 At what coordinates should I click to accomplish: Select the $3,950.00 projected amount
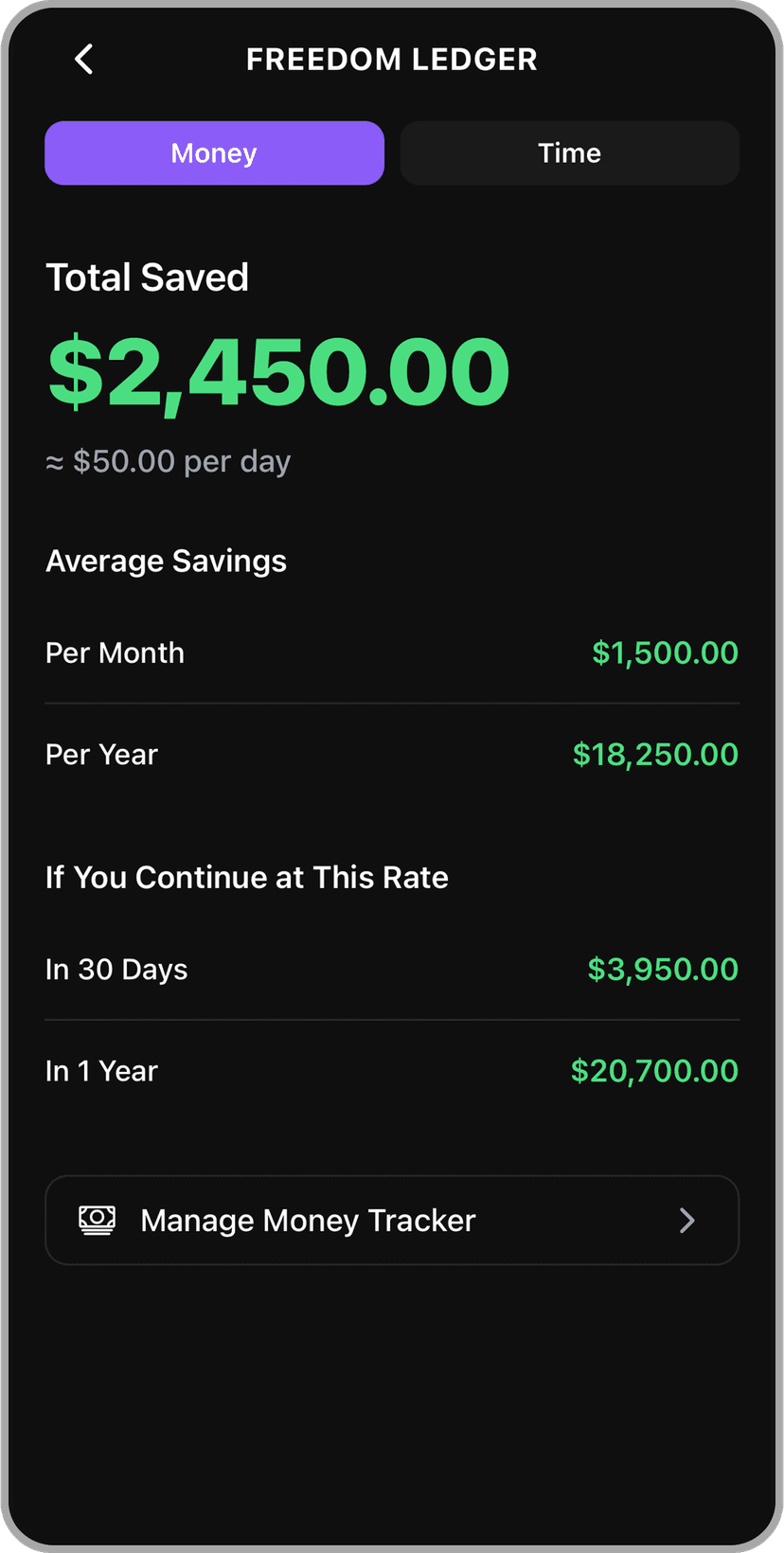point(663,969)
